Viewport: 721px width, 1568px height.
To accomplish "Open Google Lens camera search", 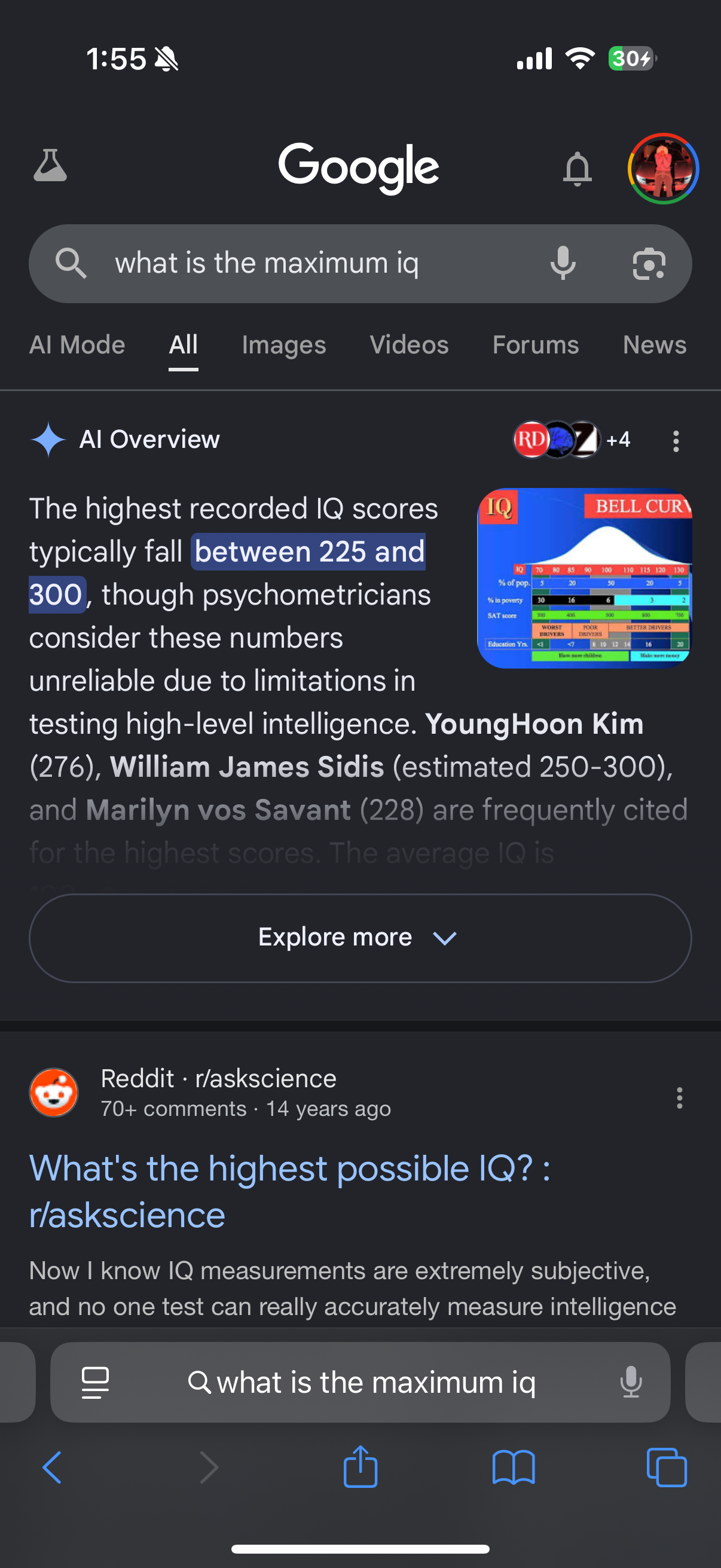I will (649, 263).
